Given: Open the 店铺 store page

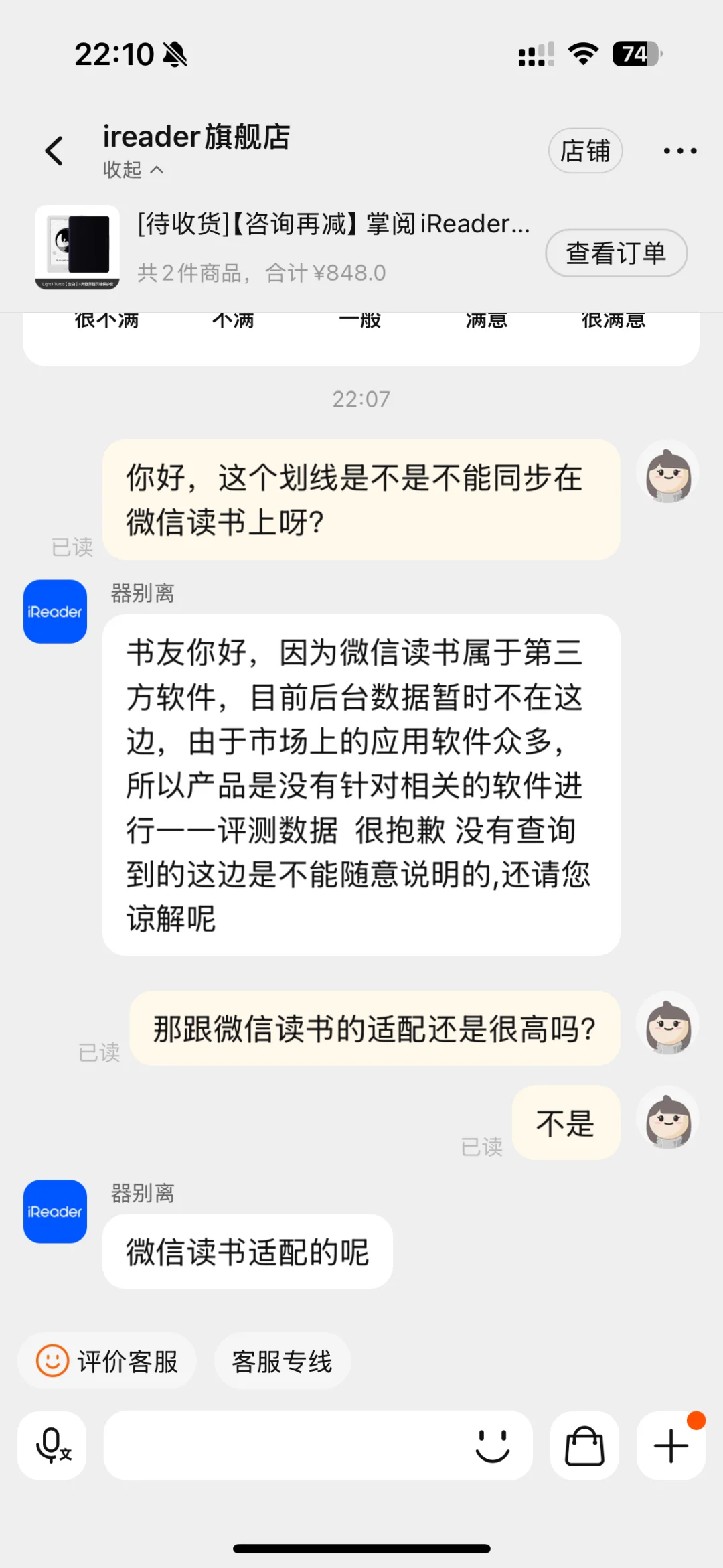Looking at the screenshot, I should pos(585,151).
